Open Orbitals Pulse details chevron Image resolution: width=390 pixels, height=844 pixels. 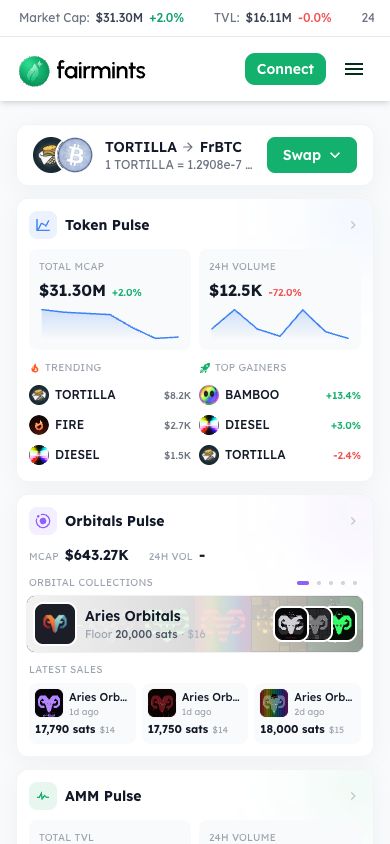click(x=353, y=521)
